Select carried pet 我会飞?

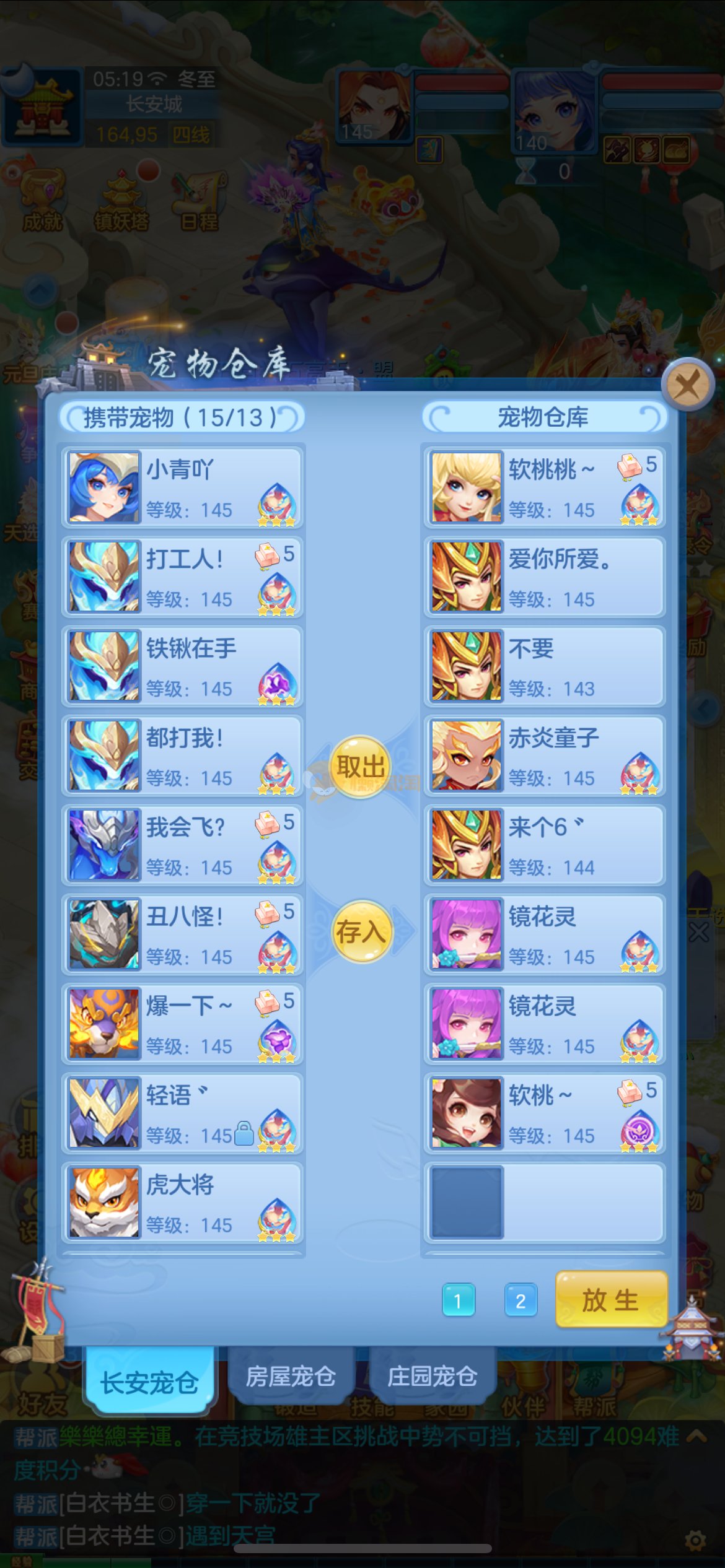182,845
